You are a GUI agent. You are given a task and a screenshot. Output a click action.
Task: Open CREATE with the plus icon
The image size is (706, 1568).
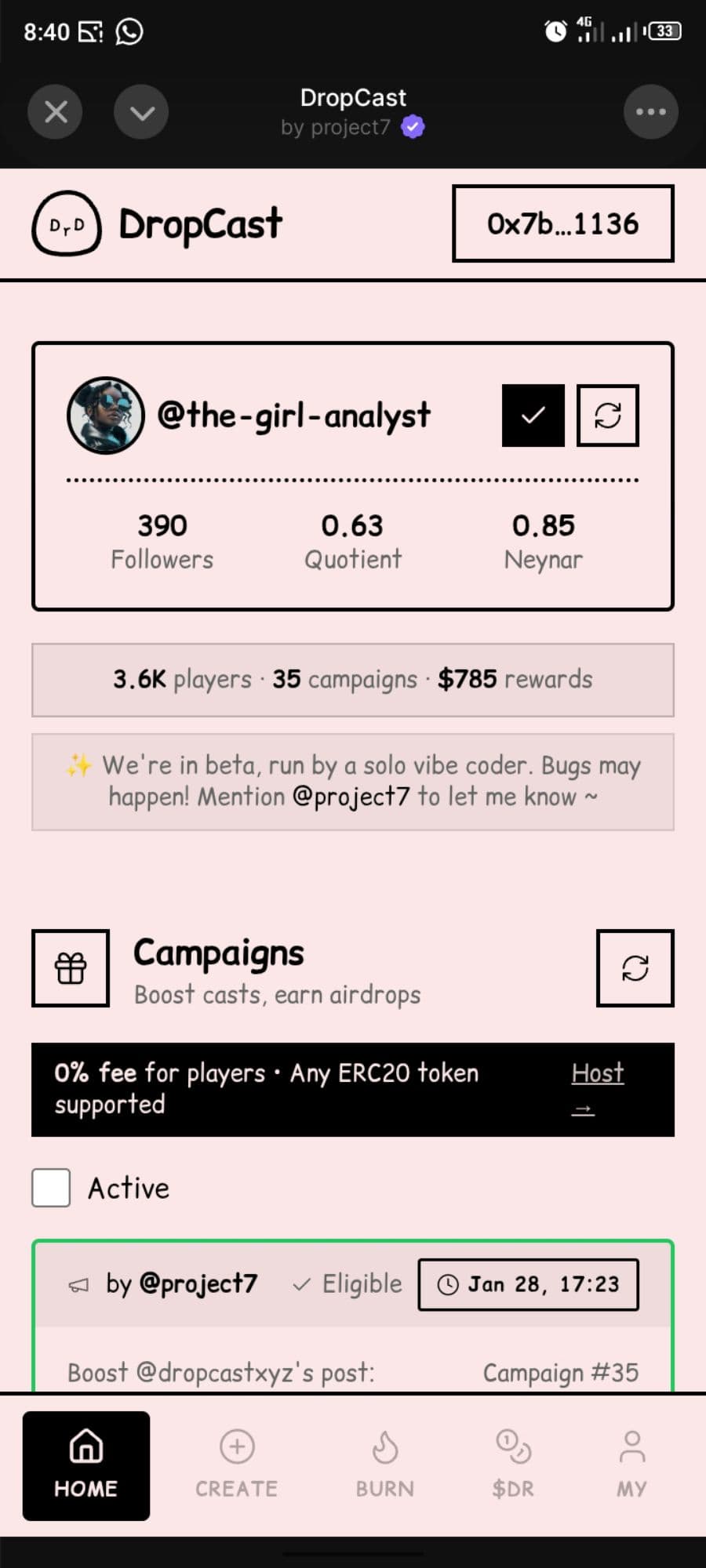tap(236, 1446)
